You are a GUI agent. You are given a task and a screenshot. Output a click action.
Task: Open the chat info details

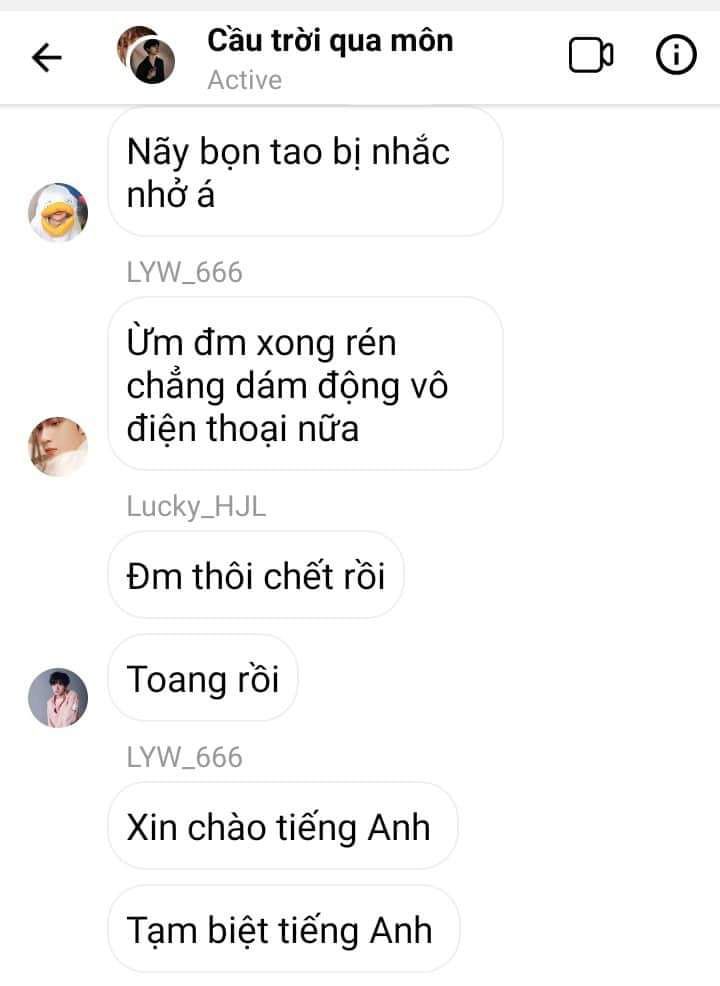coord(676,56)
